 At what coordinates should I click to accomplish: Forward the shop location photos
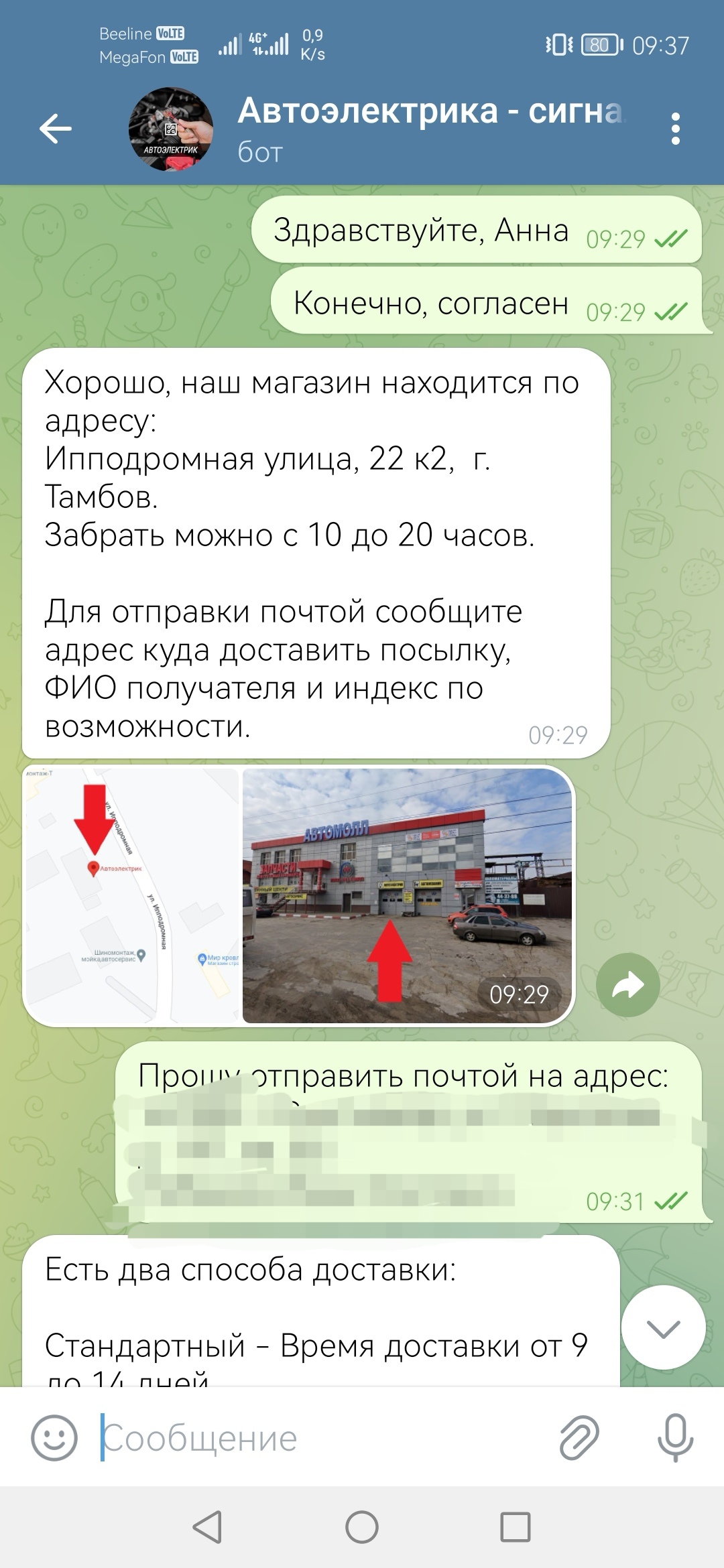click(x=627, y=985)
